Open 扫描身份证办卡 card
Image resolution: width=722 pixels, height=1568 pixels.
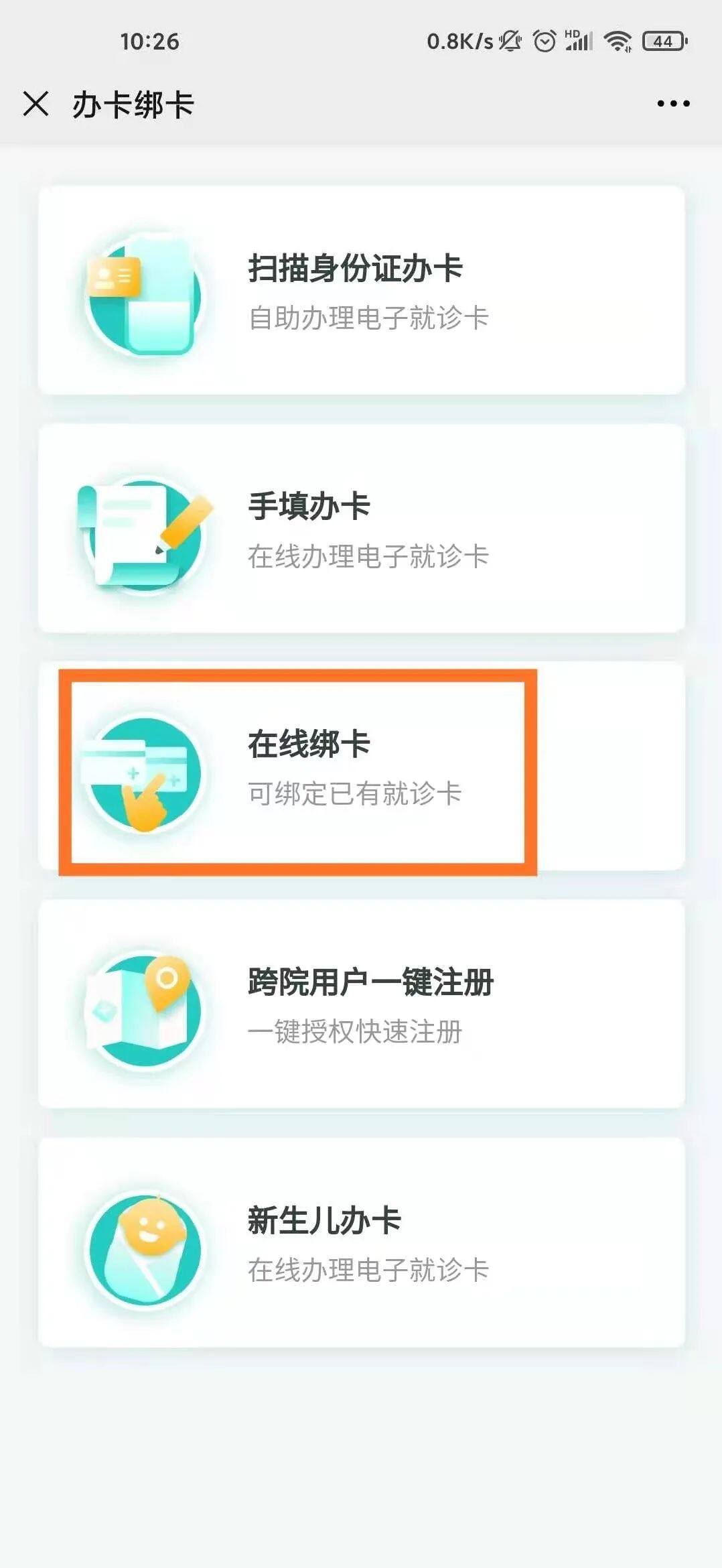[362, 290]
